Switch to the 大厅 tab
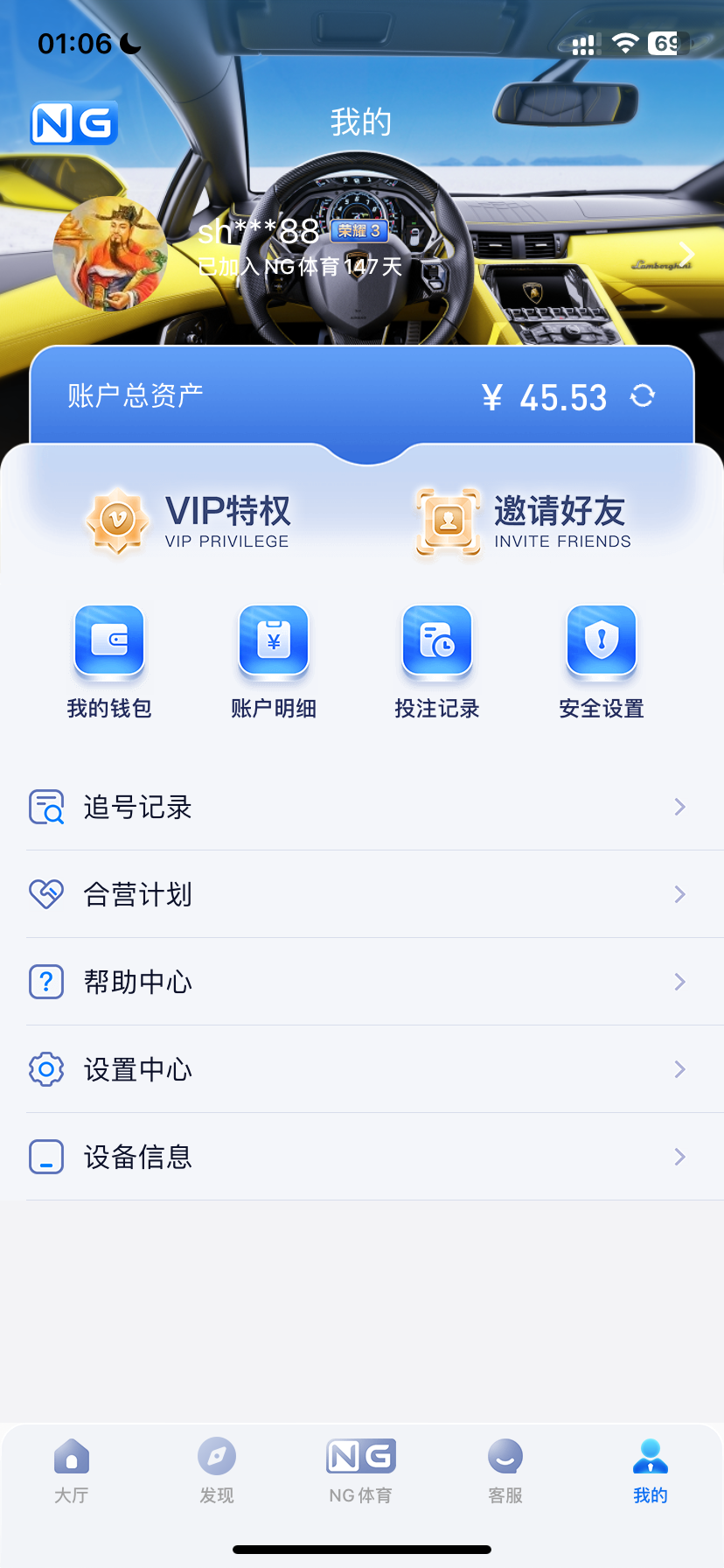Screen dimensions: 724x1568 [x=72, y=1471]
